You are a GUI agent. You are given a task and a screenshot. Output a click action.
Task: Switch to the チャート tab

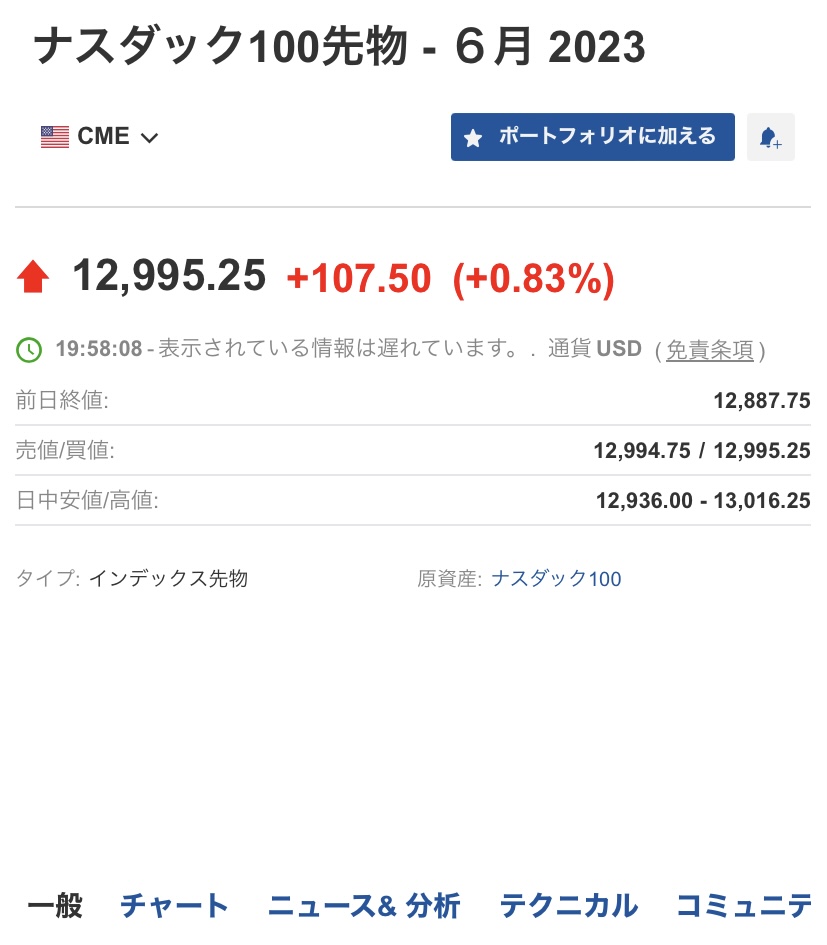point(174,905)
